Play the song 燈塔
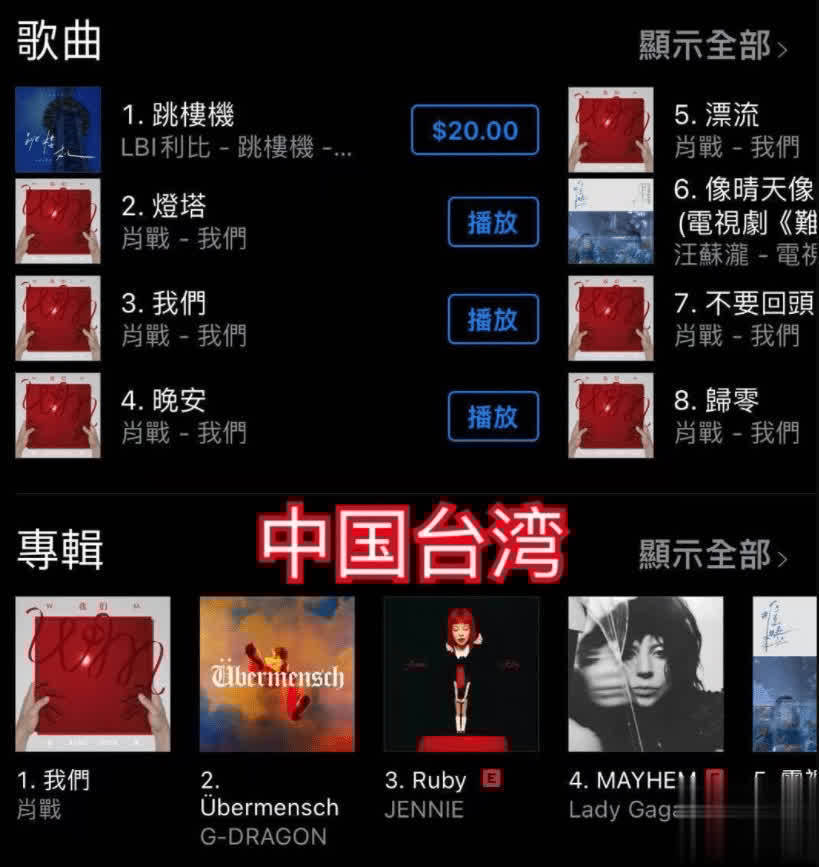The height and width of the screenshot is (867, 819). 493,222
